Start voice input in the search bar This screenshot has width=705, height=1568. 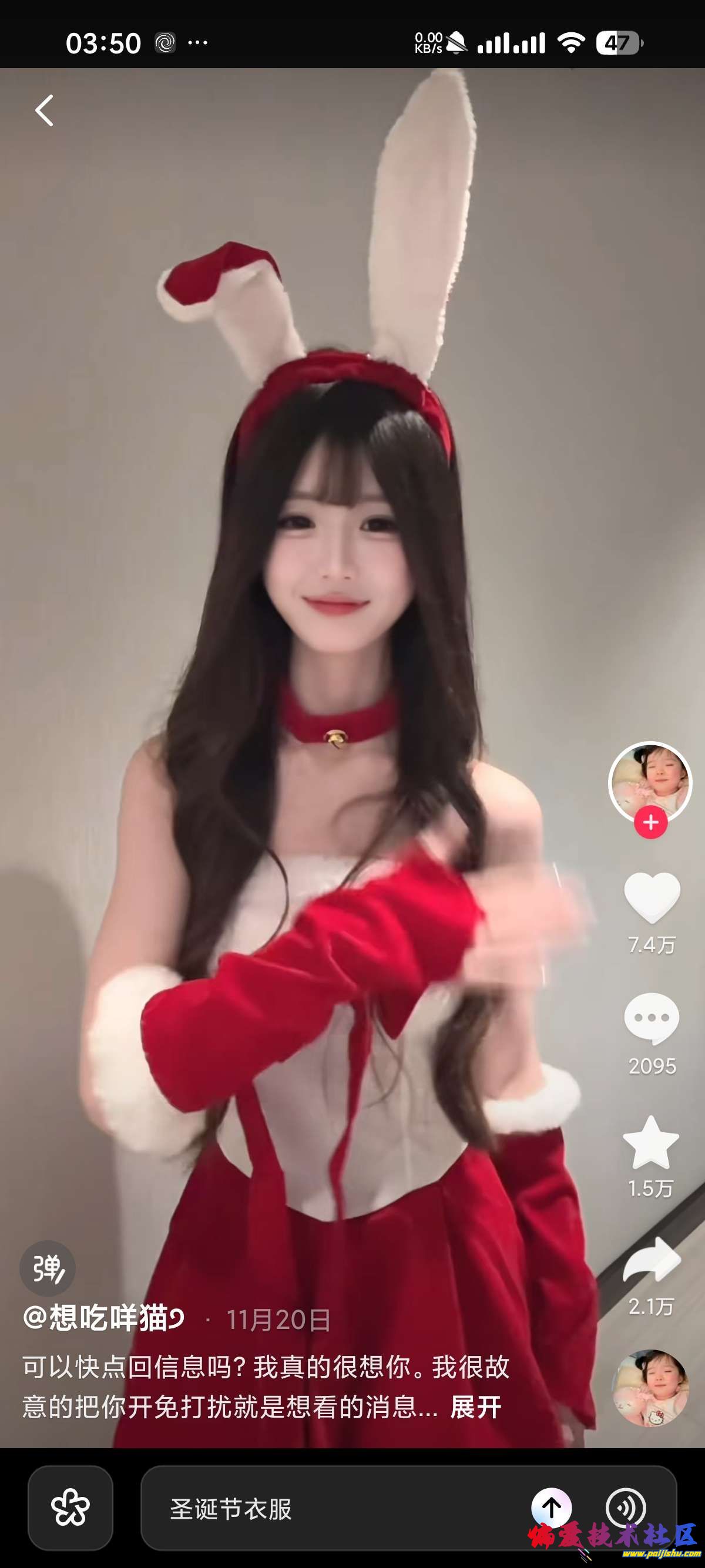[625, 1508]
